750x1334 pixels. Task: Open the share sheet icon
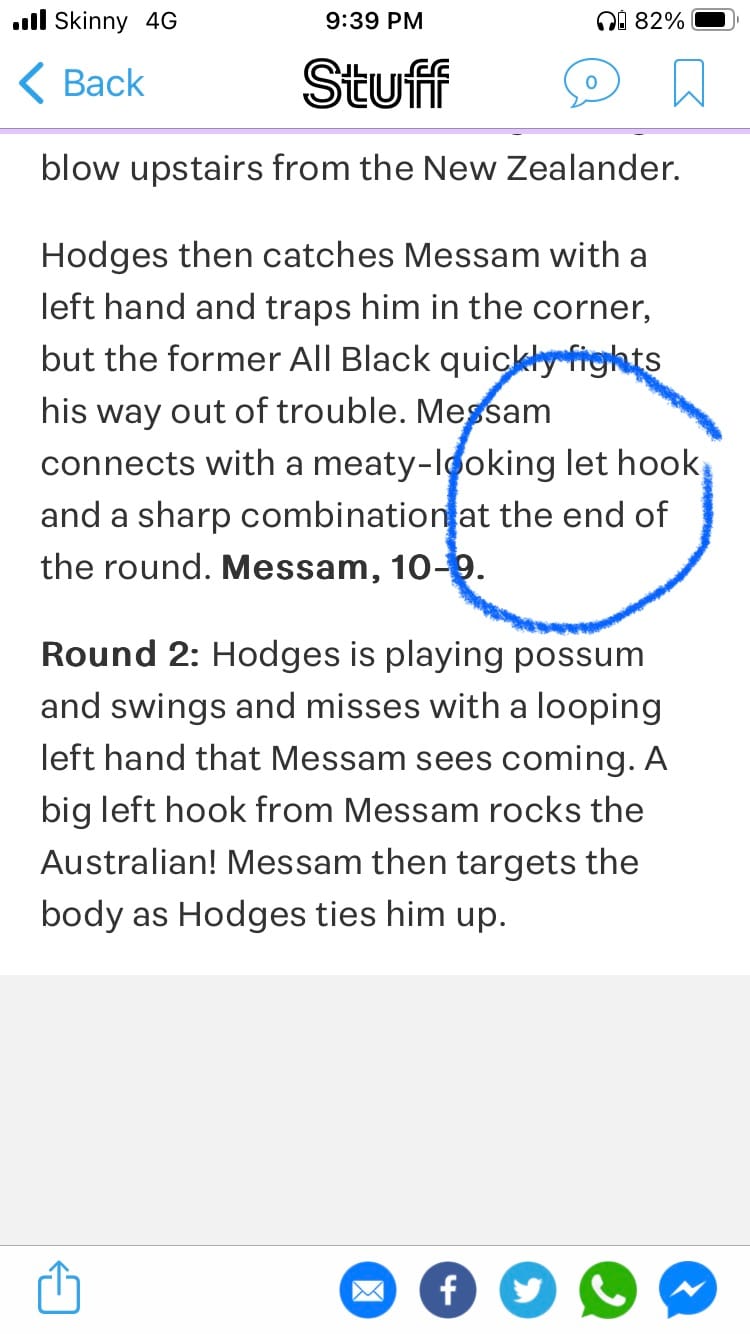point(59,1289)
